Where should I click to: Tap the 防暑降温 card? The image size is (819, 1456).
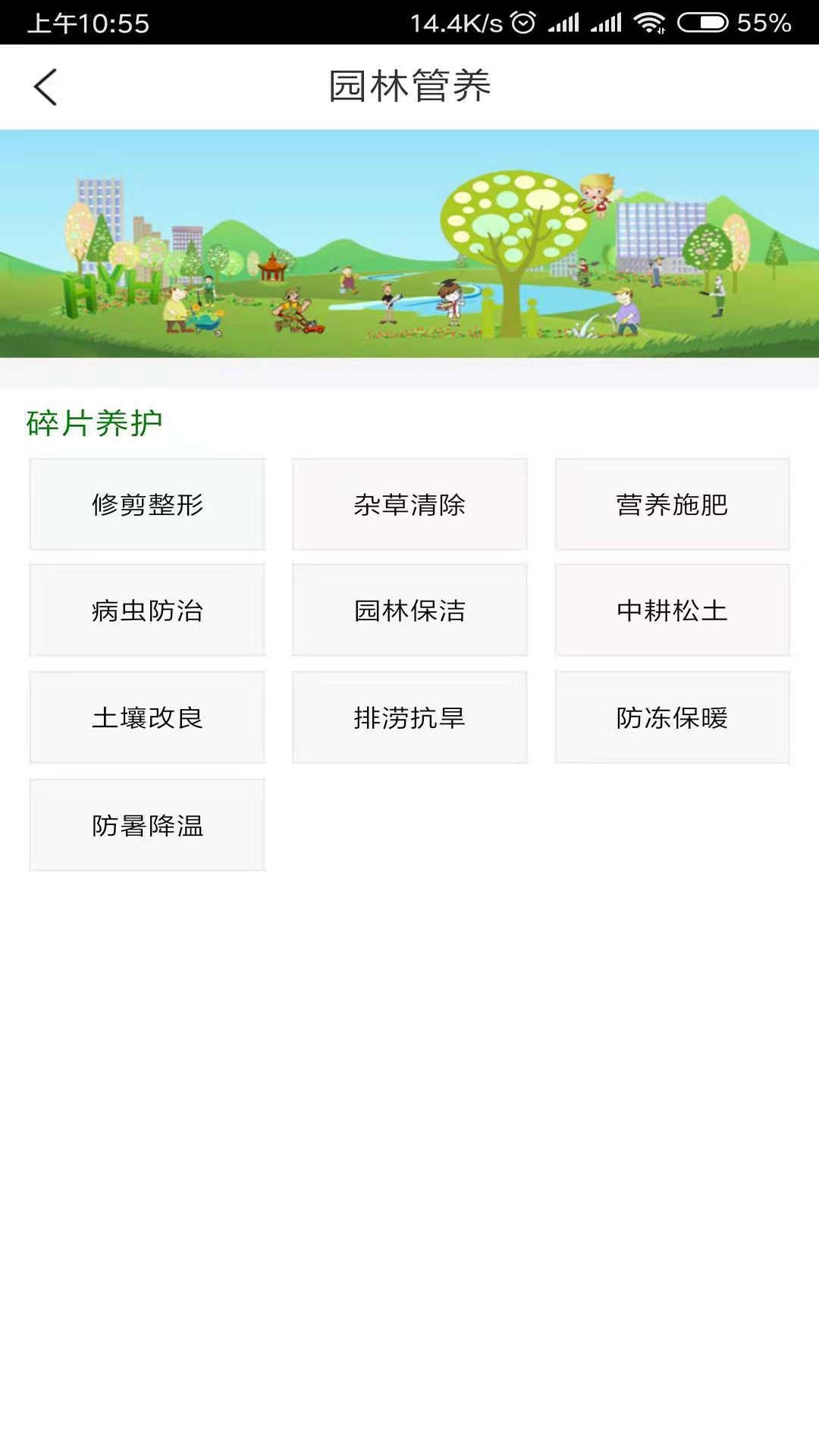tap(147, 825)
